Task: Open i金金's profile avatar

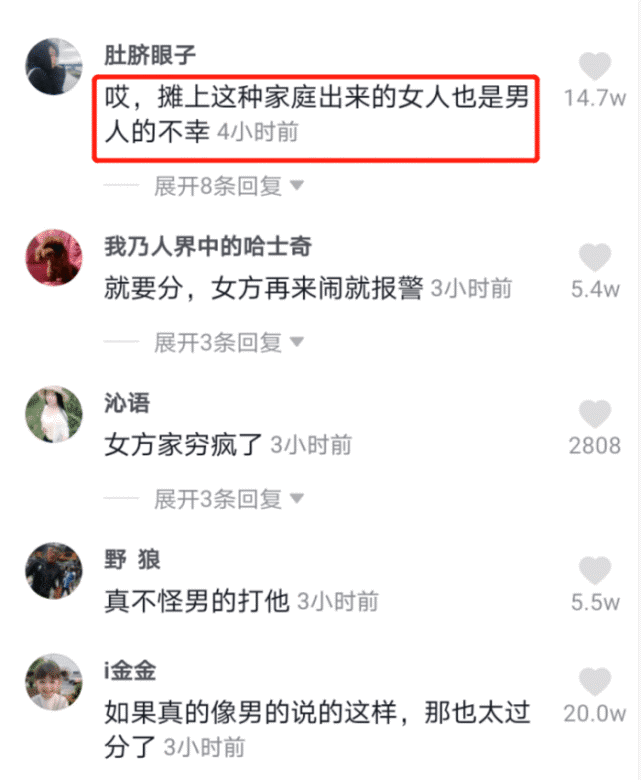Action: pyautogui.click(x=53, y=681)
